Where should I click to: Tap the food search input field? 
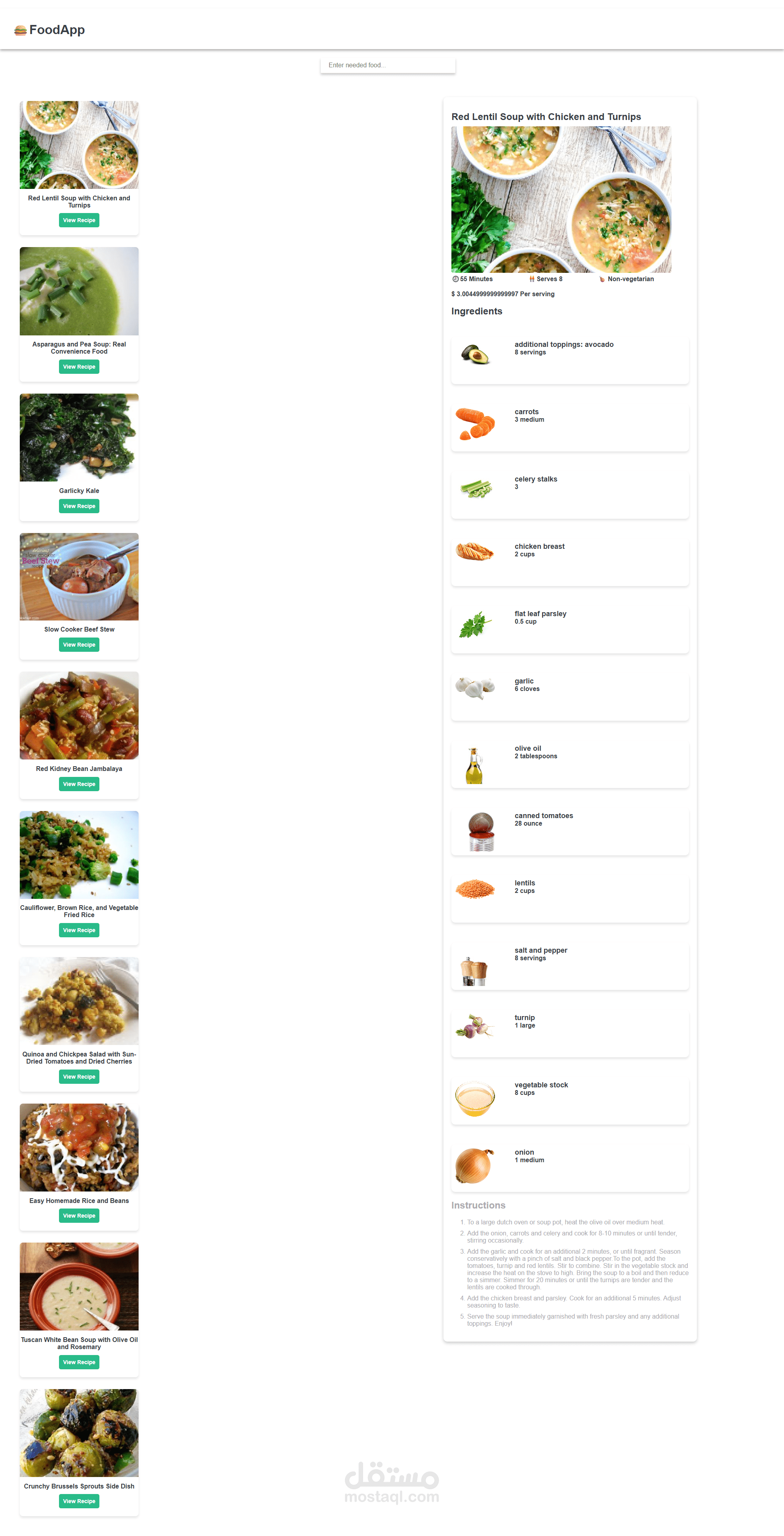[x=388, y=65]
